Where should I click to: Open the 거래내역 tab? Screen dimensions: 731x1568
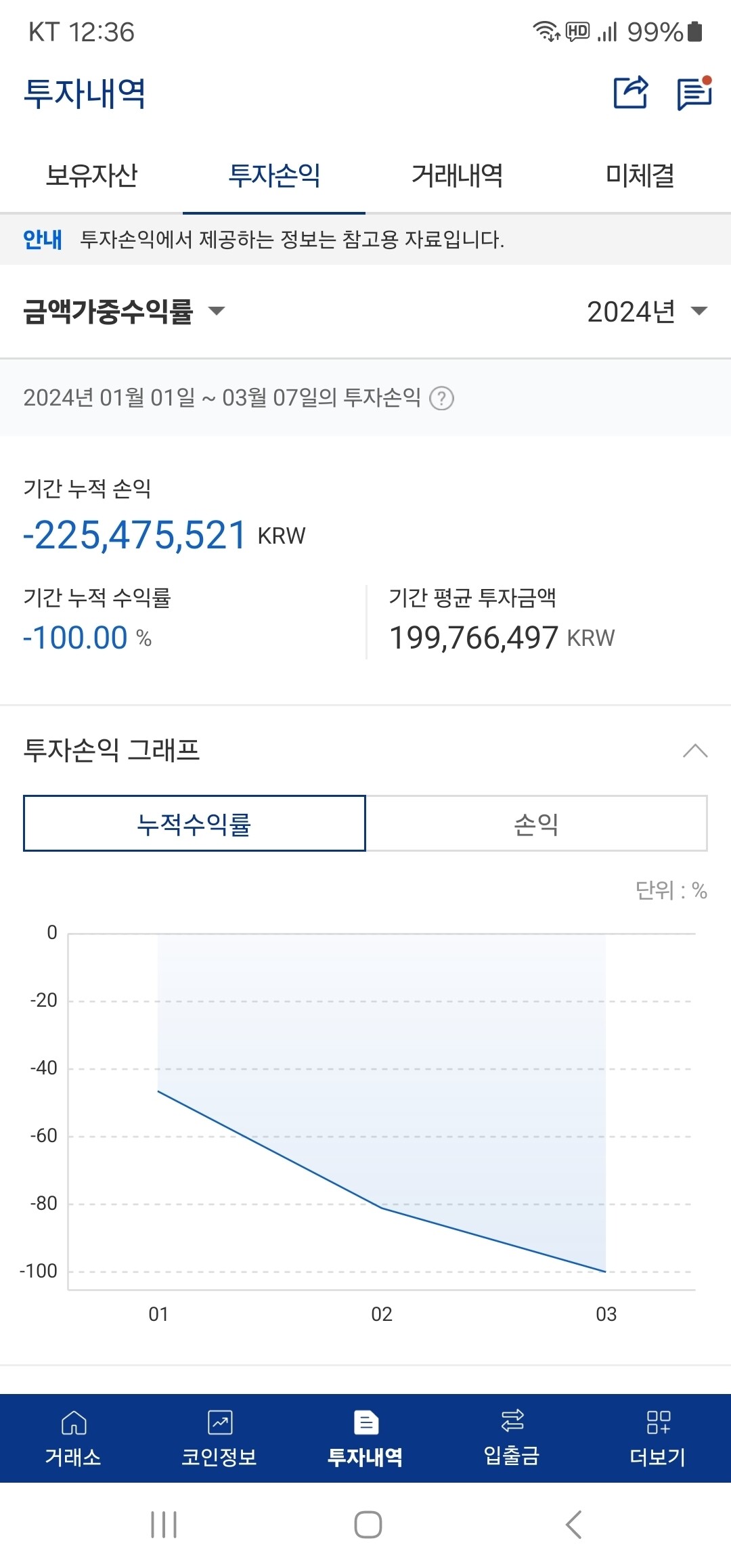point(457,176)
